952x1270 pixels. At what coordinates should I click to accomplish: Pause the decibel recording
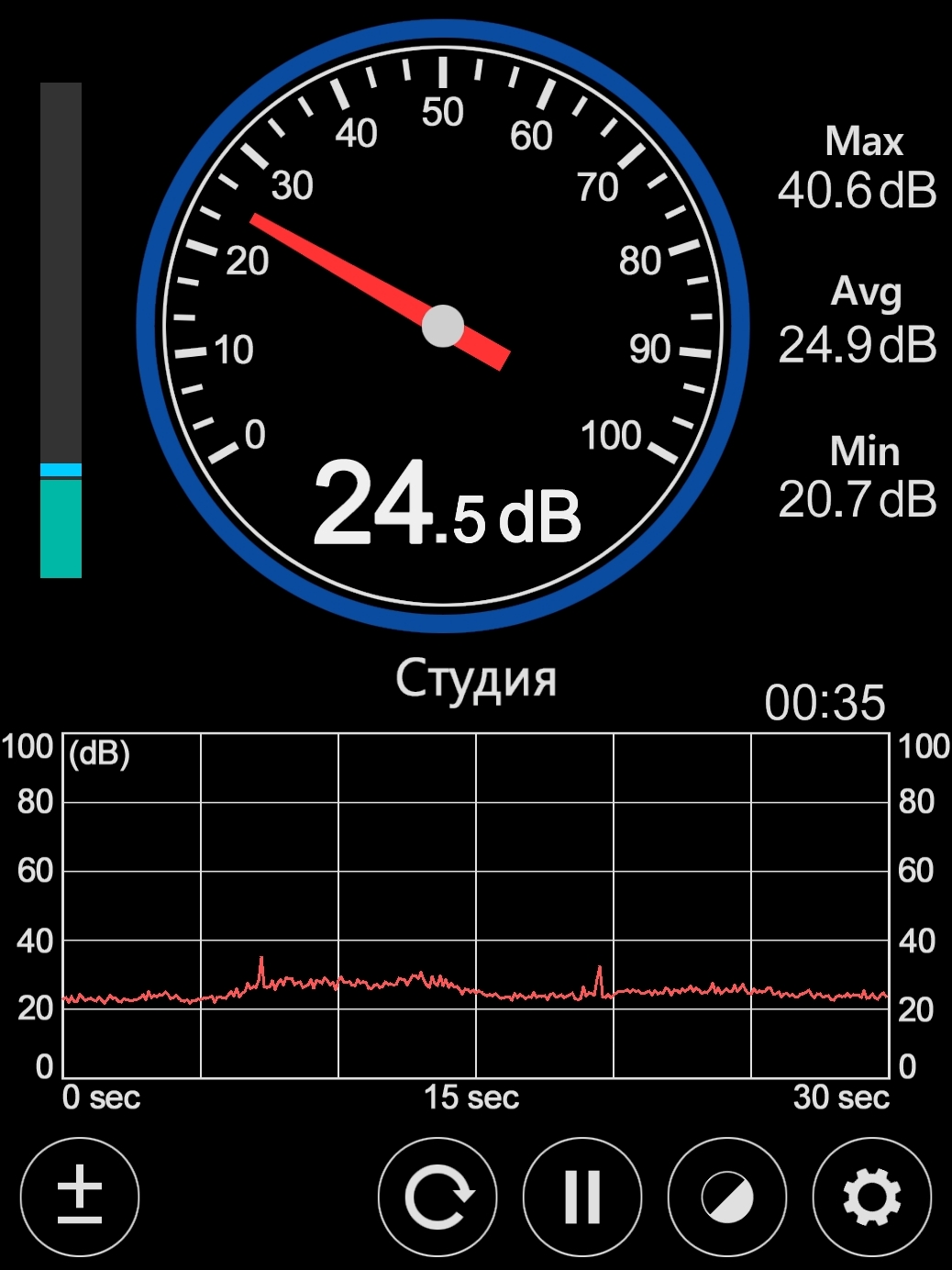pyautogui.click(x=582, y=1197)
